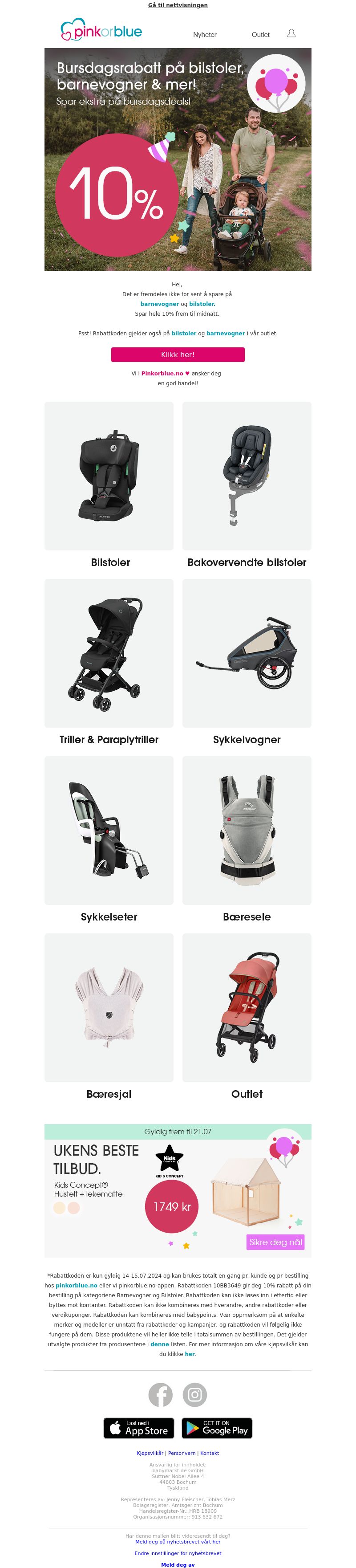Tap 'Meld deg av' to unsubscribe
Viewport: 356px width, 1568px height.
[178, 1564]
